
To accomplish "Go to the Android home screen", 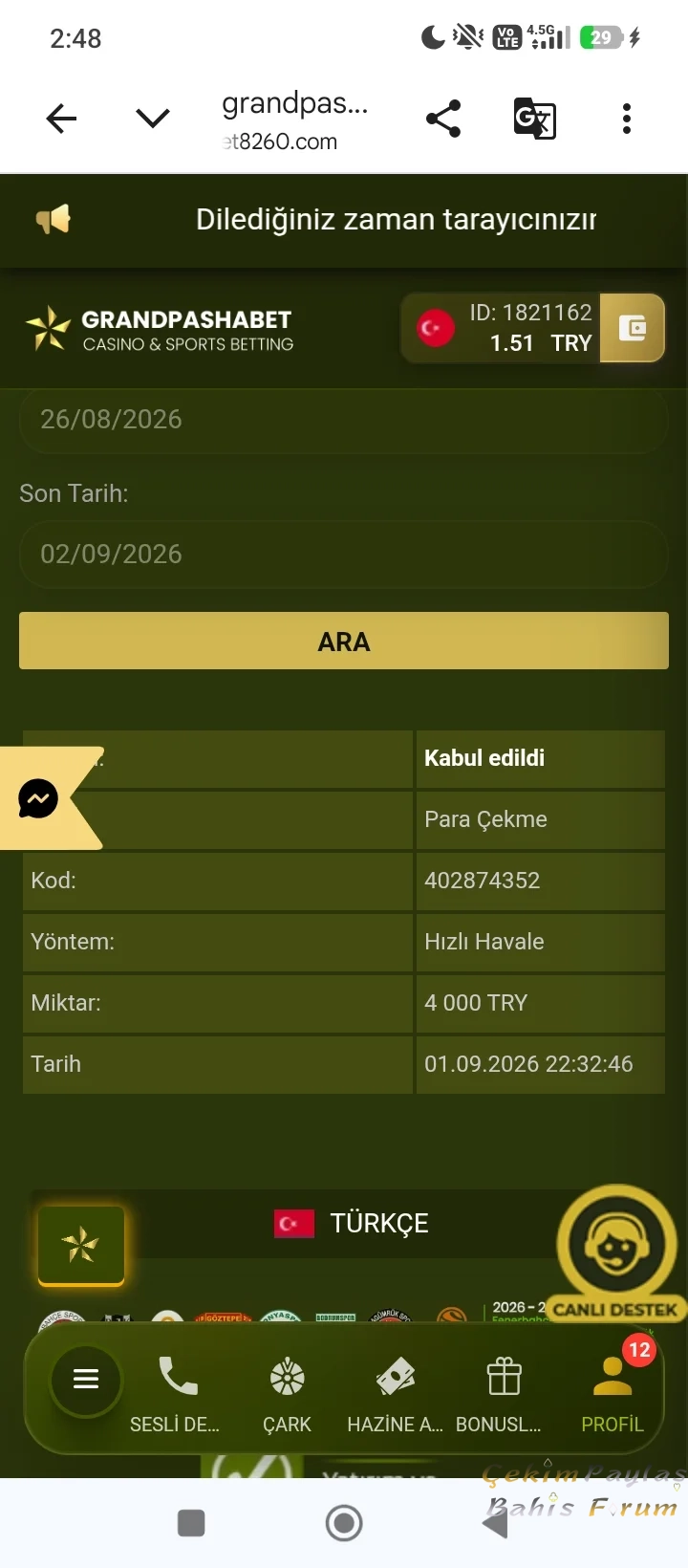I will 344,1523.
